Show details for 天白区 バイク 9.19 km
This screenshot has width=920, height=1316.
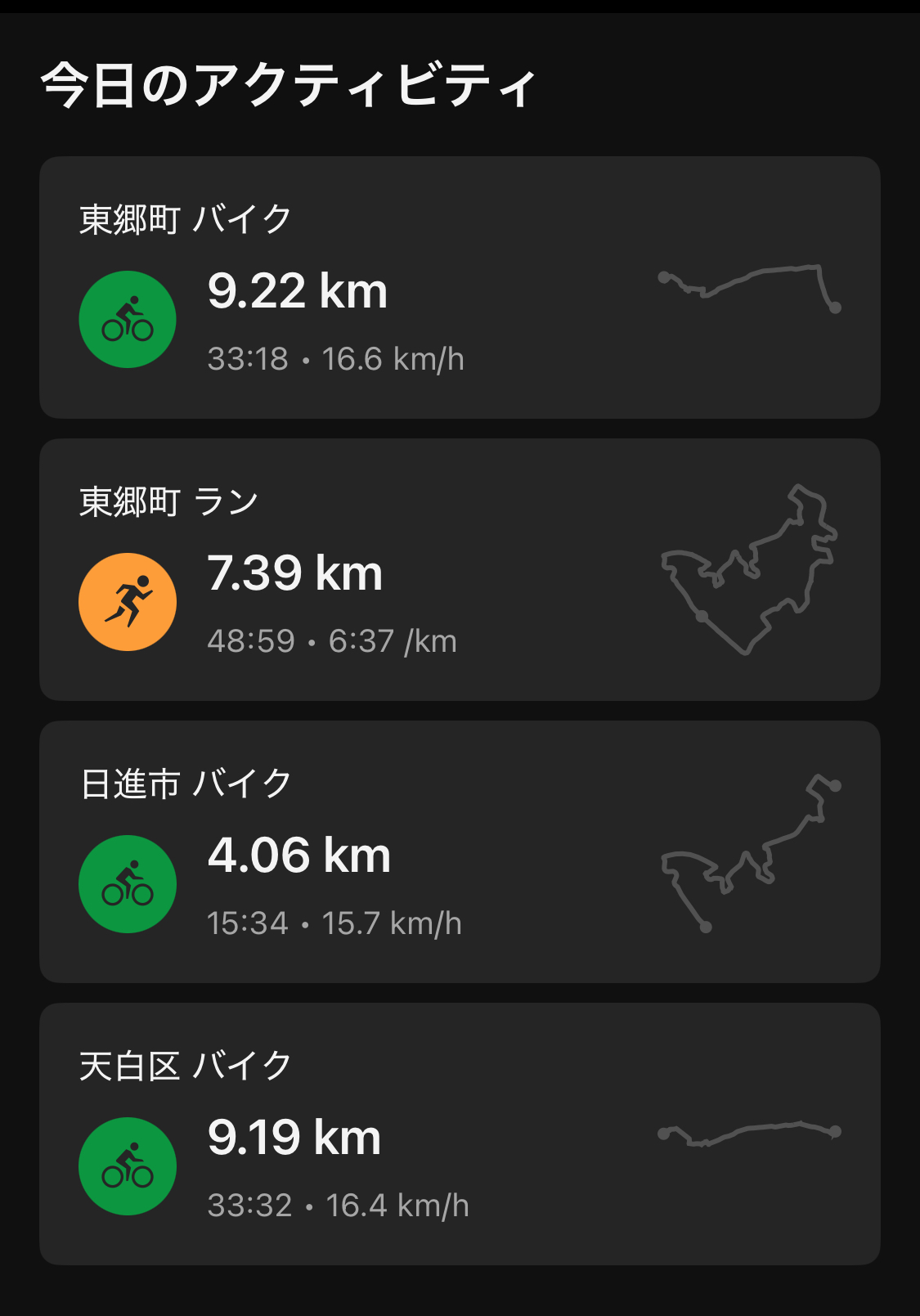pyautogui.click(x=460, y=1134)
